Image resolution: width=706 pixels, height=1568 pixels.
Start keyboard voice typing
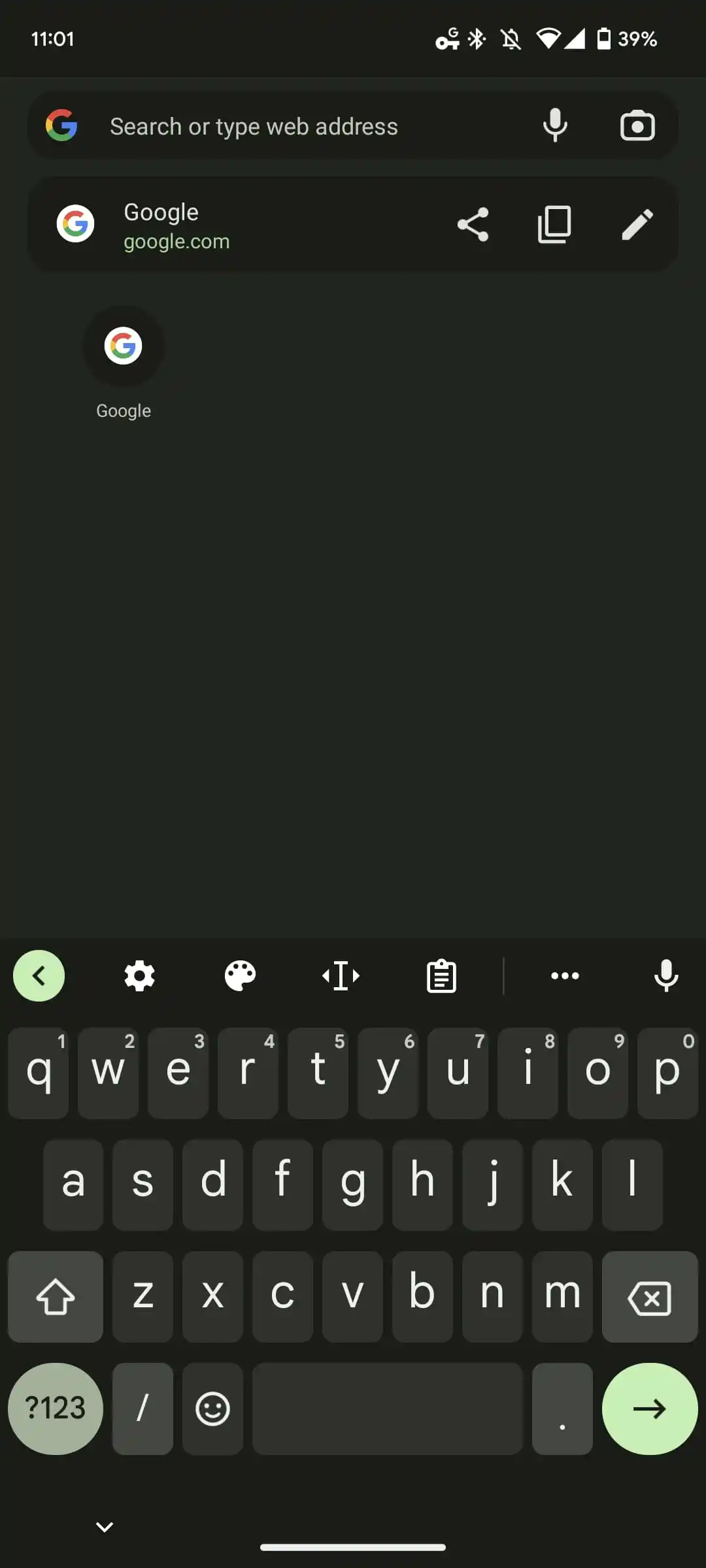click(x=666, y=976)
